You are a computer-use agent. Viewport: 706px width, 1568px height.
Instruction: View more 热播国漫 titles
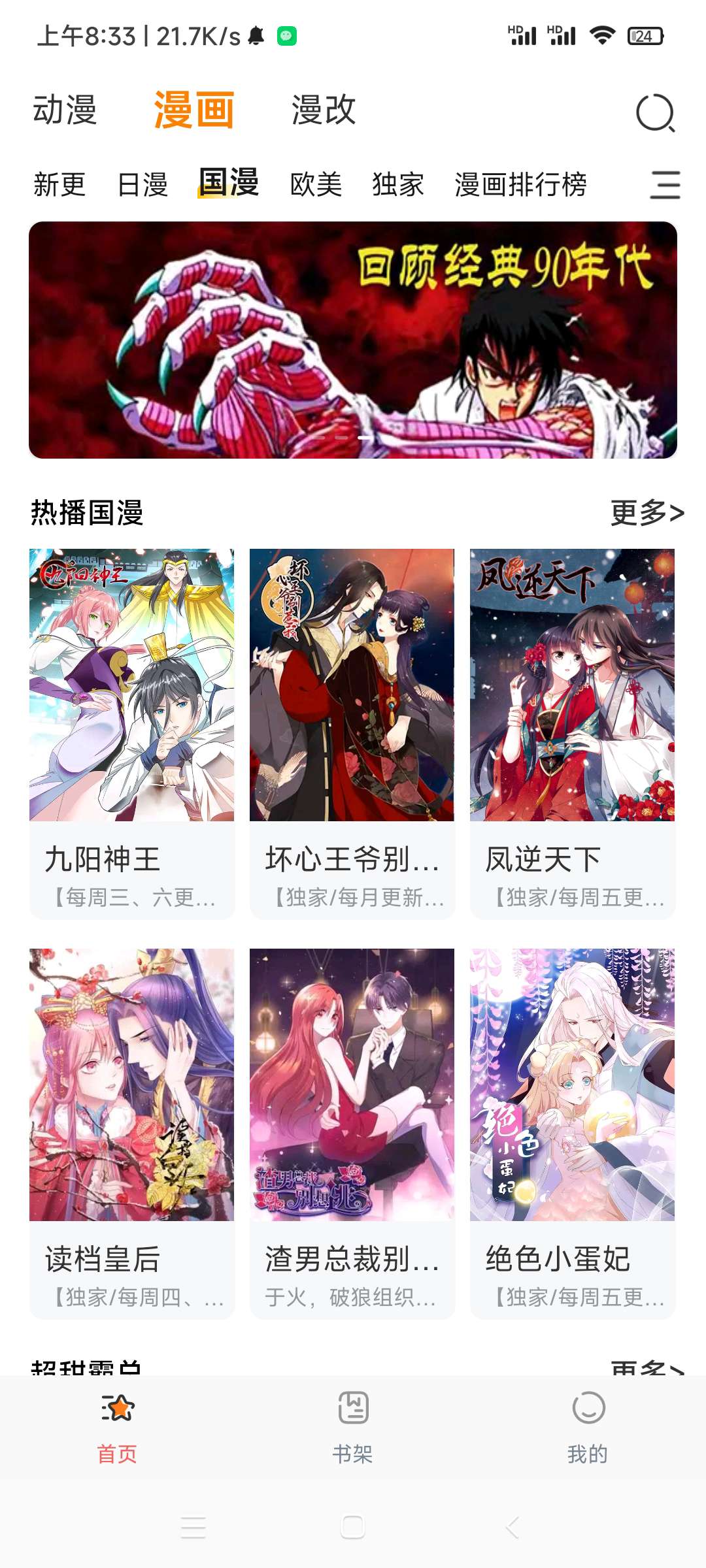(647, 513)
